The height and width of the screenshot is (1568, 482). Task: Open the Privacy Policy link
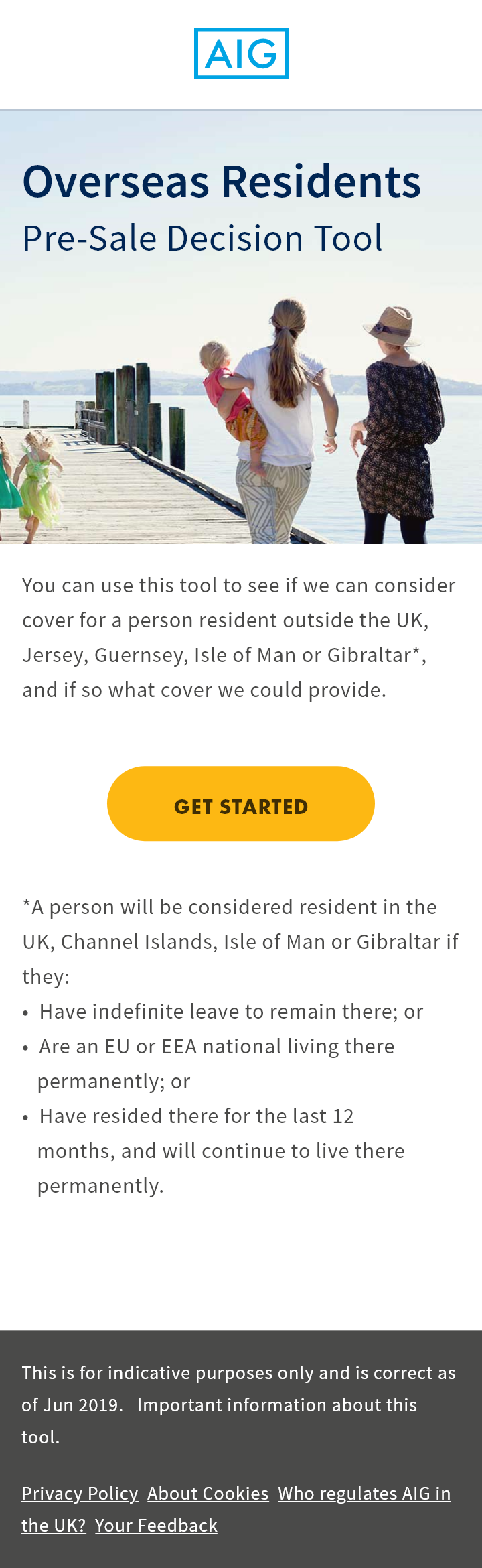pos(80,1493)
